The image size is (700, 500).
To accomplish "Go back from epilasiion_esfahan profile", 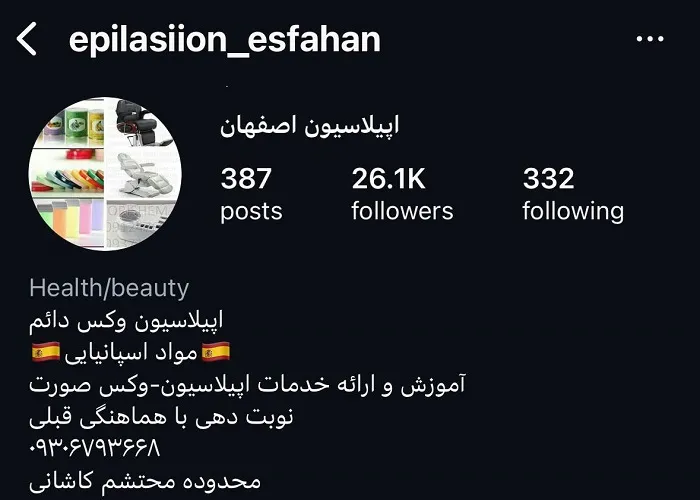I will coord(27,41).
